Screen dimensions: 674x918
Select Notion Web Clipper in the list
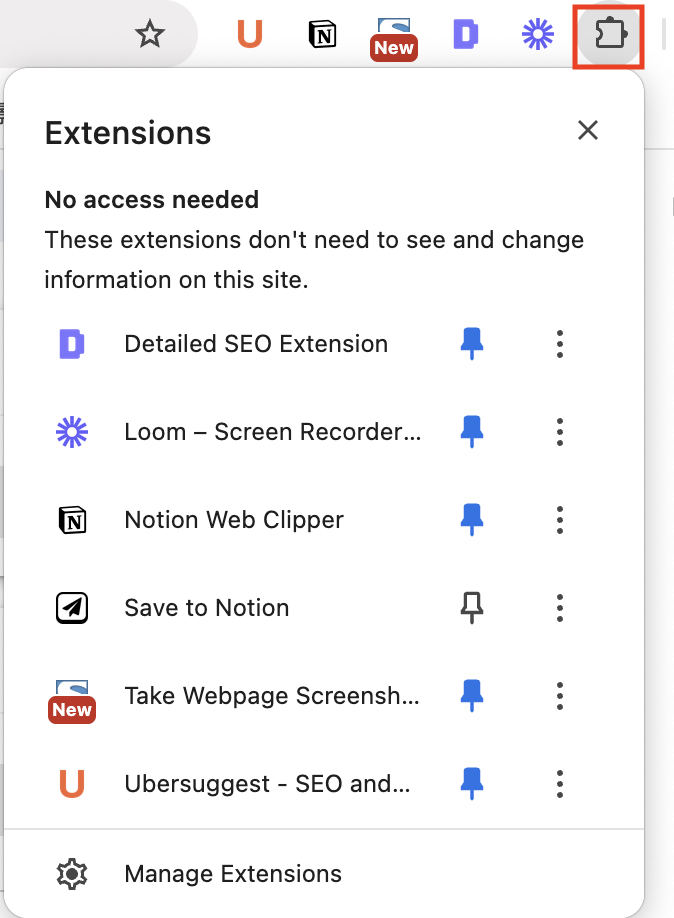[x=234, y=520]
